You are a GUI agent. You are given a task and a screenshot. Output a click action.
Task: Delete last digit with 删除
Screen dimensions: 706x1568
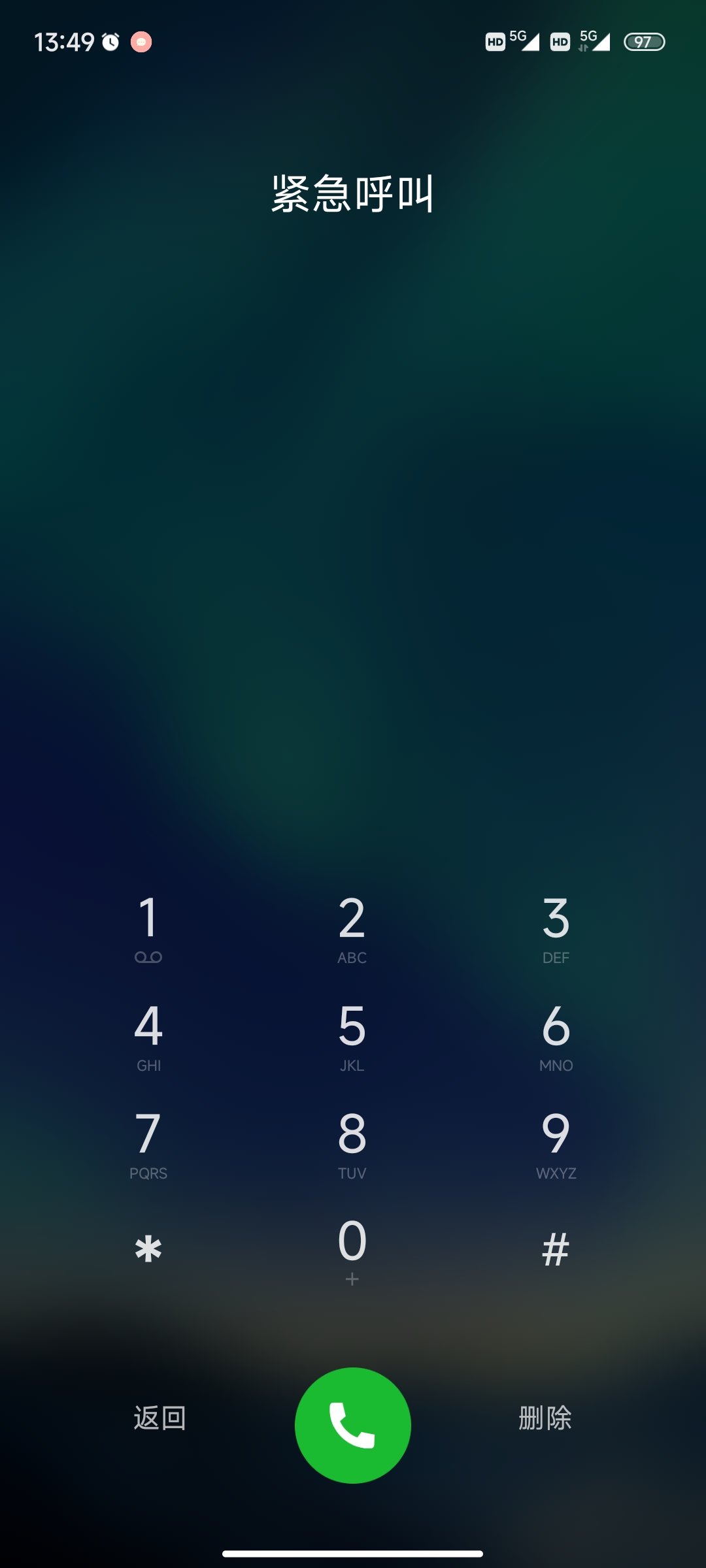(x=545, y=1418)
